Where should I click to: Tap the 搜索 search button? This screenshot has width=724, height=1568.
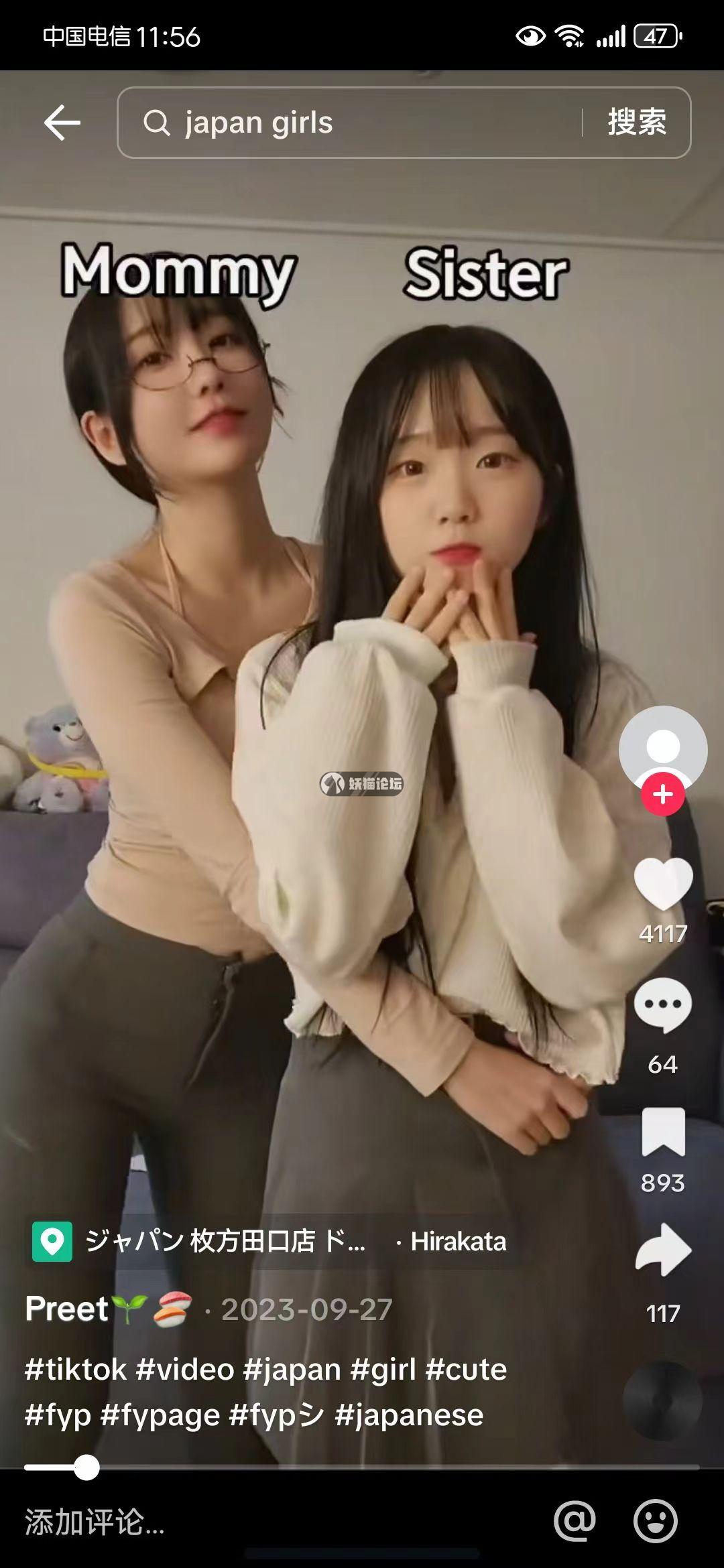(637, 123)
